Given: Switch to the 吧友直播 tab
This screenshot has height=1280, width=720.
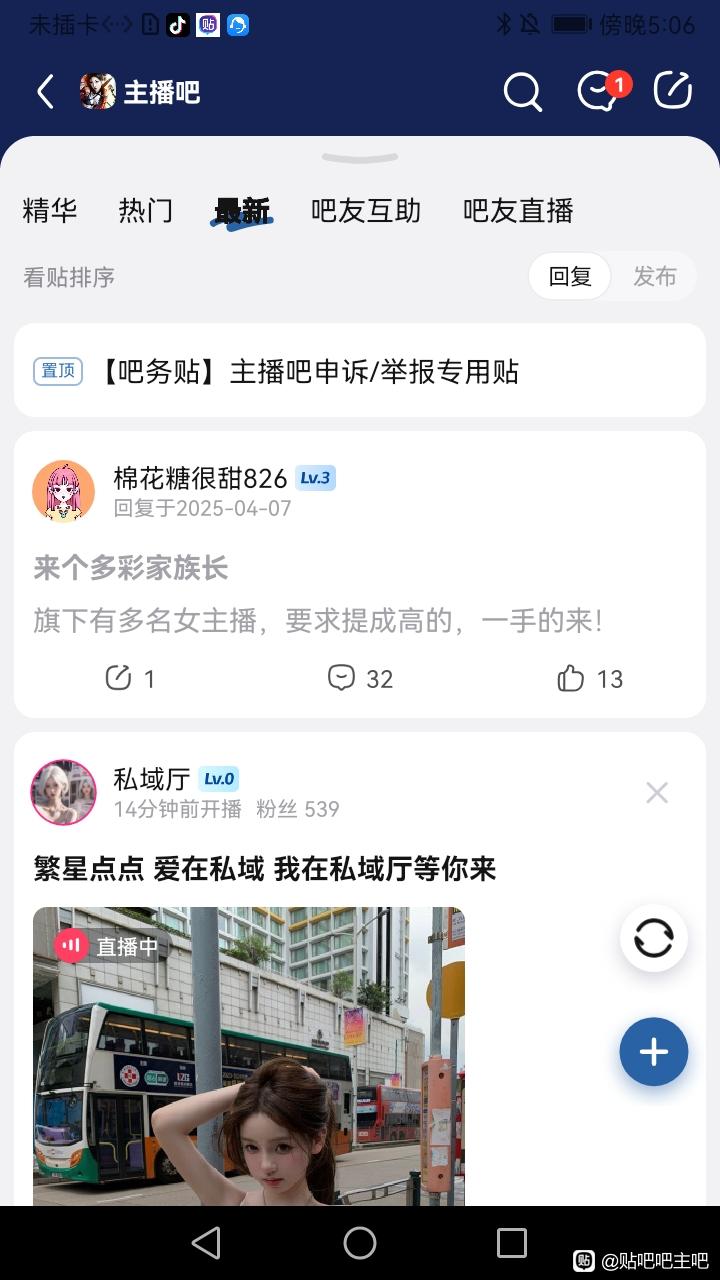Looking at the screenshot, I should pyautogui.click(x=518, y=211).
